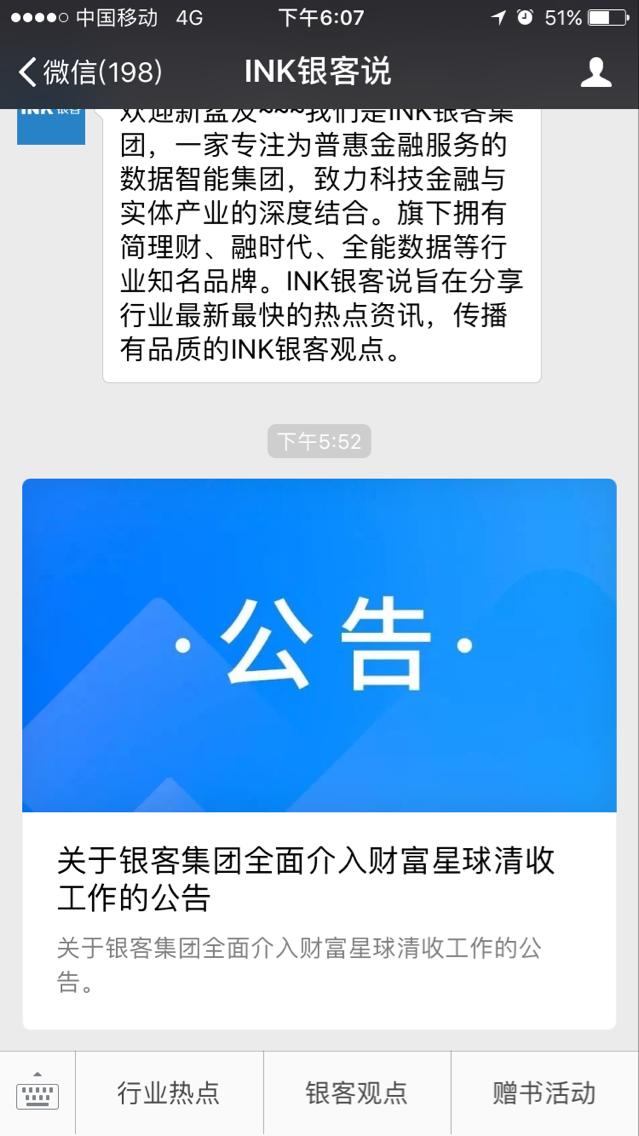
Task: Open the 银客观点 menu
Action: pos(356,1093)
